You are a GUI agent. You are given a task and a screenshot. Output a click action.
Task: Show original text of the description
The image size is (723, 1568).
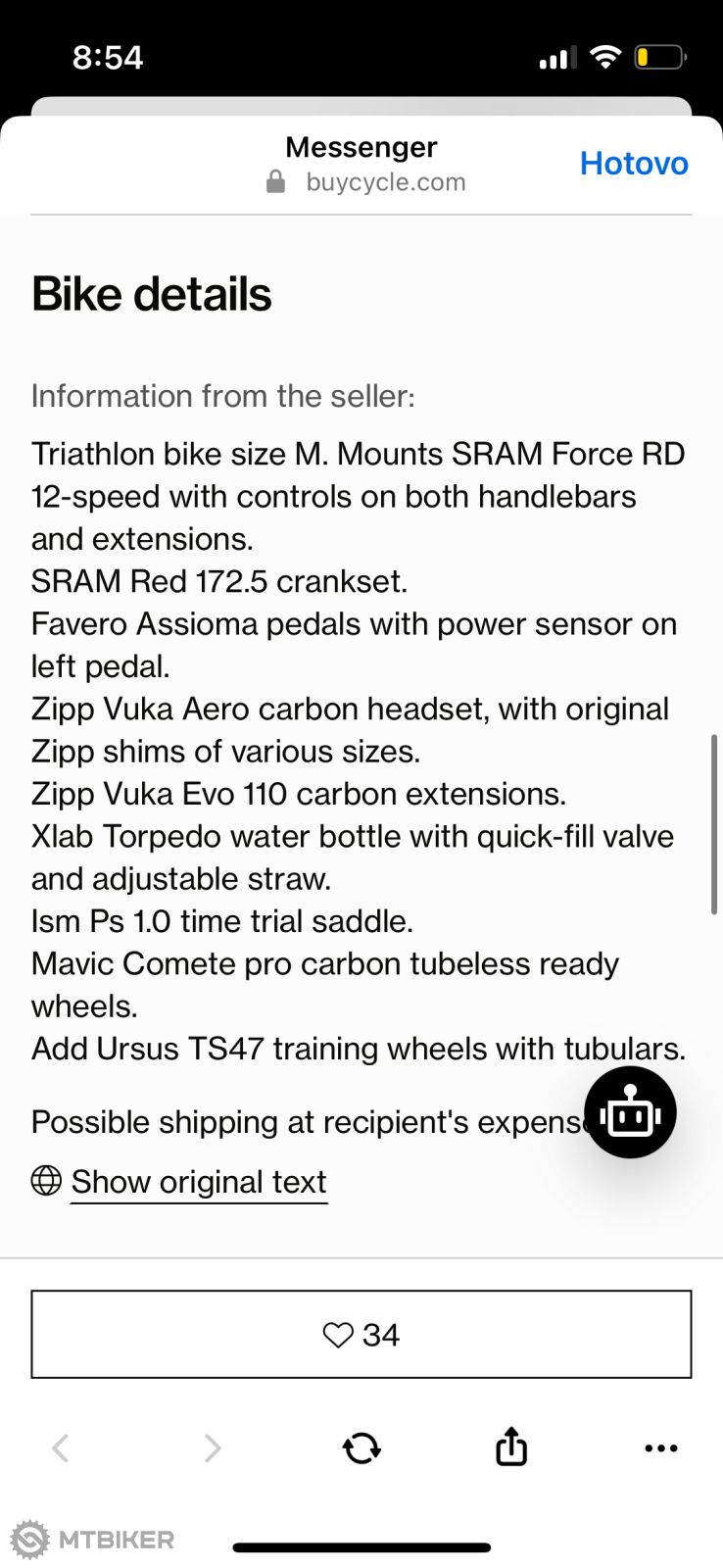point(198,1182)
